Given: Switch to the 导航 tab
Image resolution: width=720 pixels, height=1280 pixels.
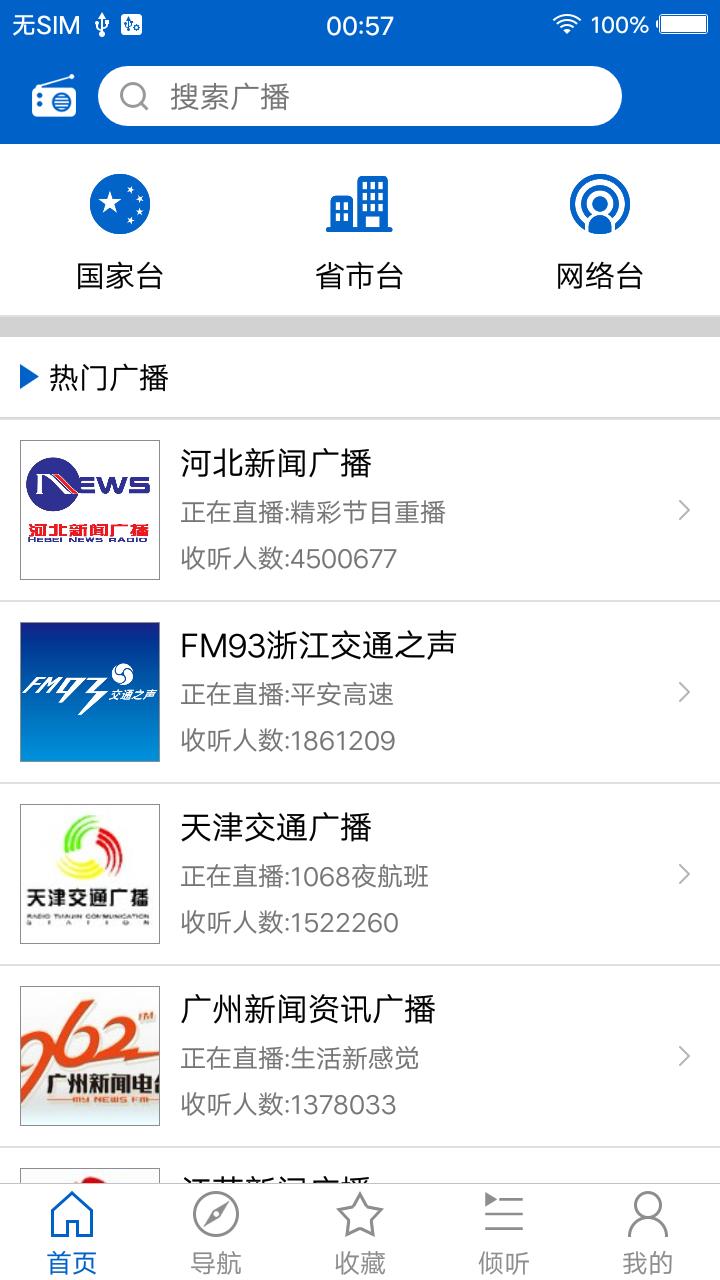Looking at the screenshot, I should point(216,1232).
